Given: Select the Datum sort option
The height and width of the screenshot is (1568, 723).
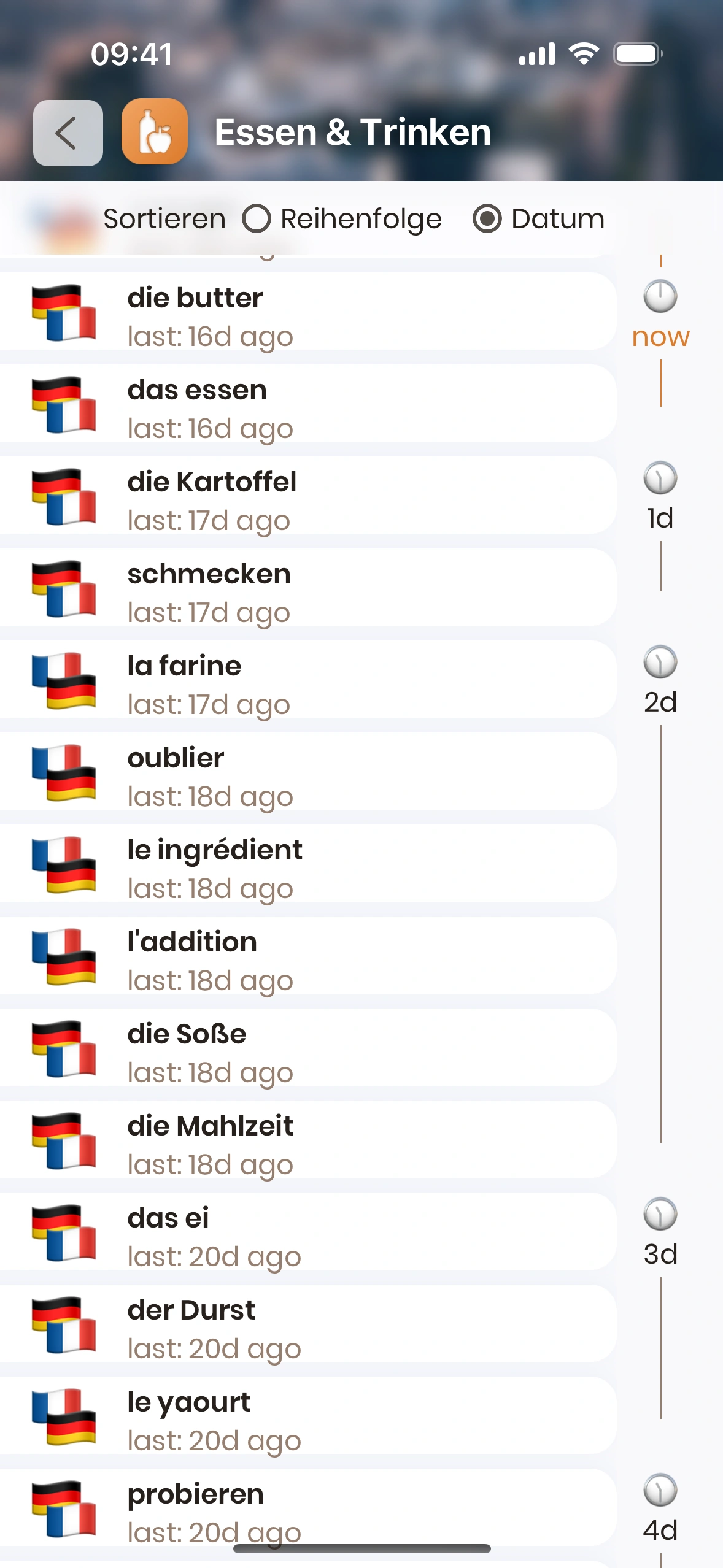Looking at the screenshot, I should pos(487,219).
